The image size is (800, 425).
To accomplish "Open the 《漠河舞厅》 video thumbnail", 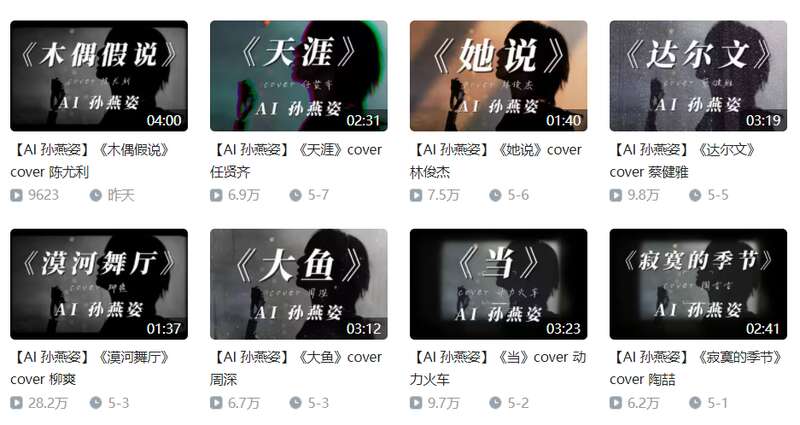I will click(98, 284).
